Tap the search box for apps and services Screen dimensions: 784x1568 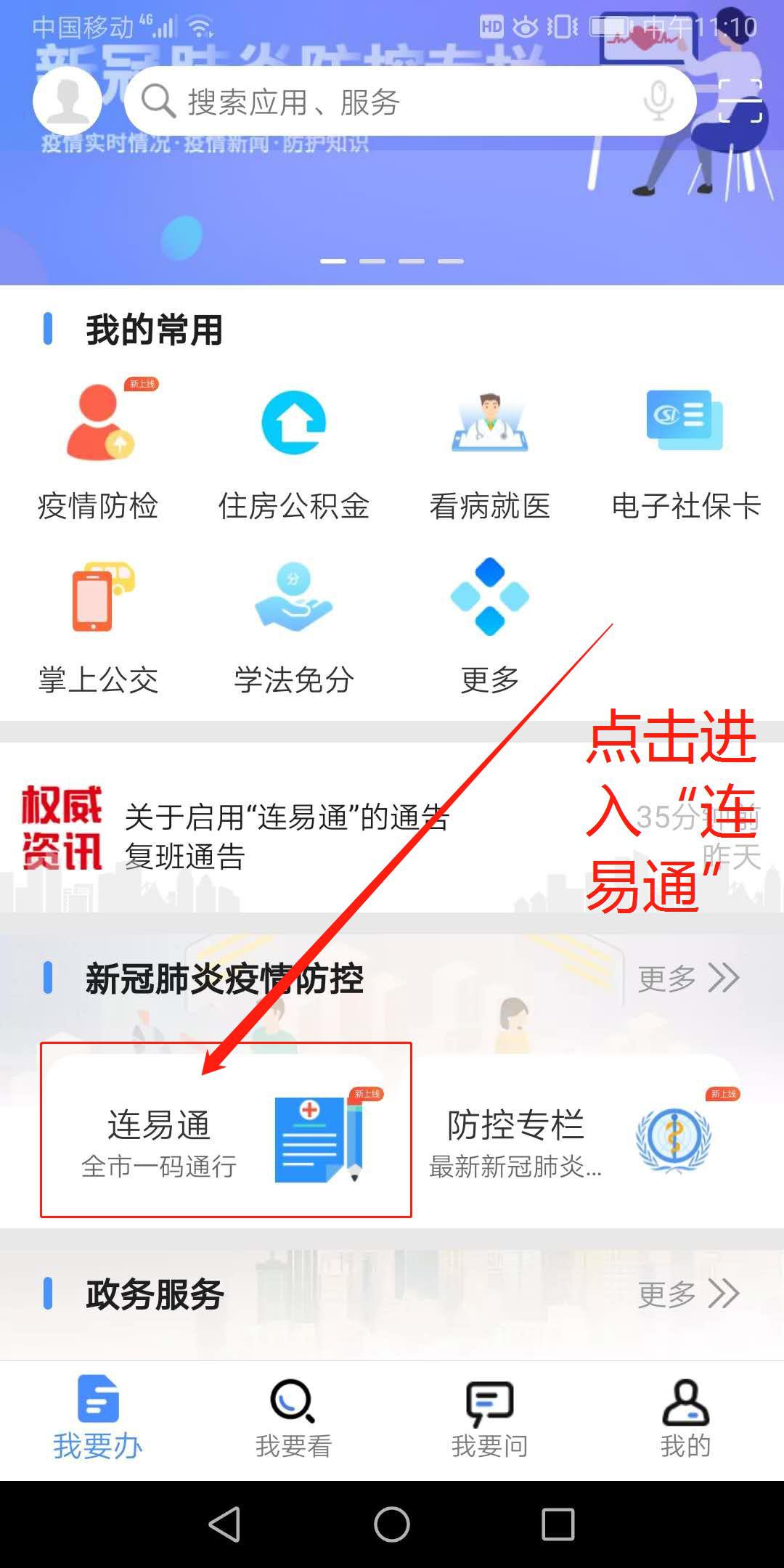[x=377, y=101]
